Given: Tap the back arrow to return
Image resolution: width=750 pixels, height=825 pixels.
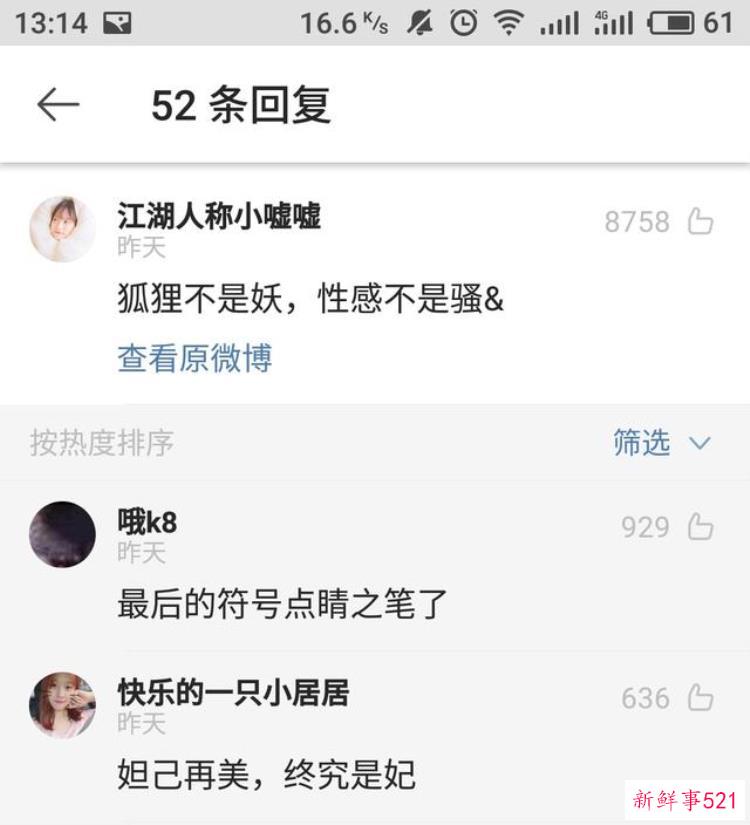Looking at the screenshot, I should pos(62,101).
